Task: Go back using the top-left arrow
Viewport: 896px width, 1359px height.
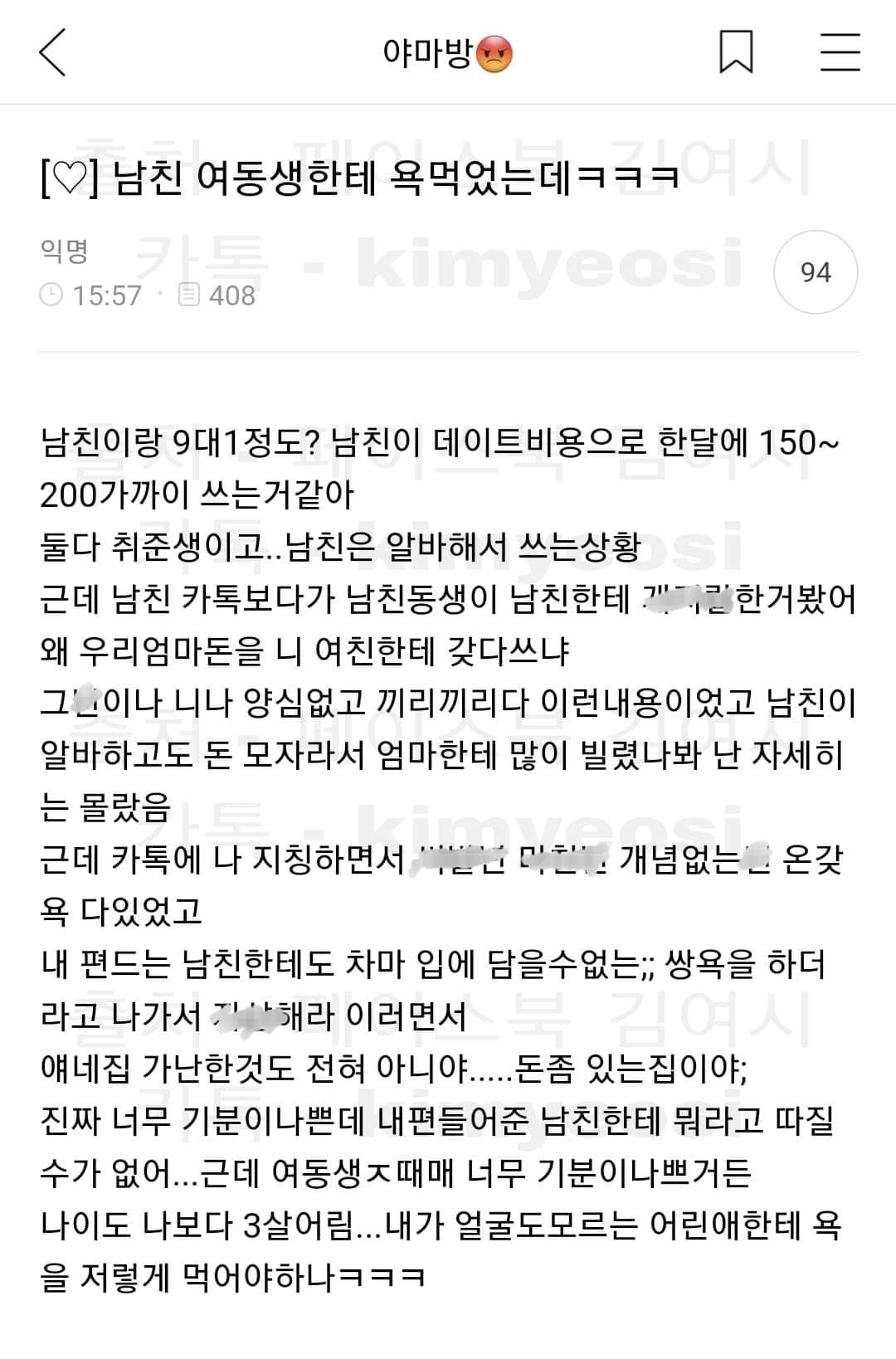Action: point(52,52)
